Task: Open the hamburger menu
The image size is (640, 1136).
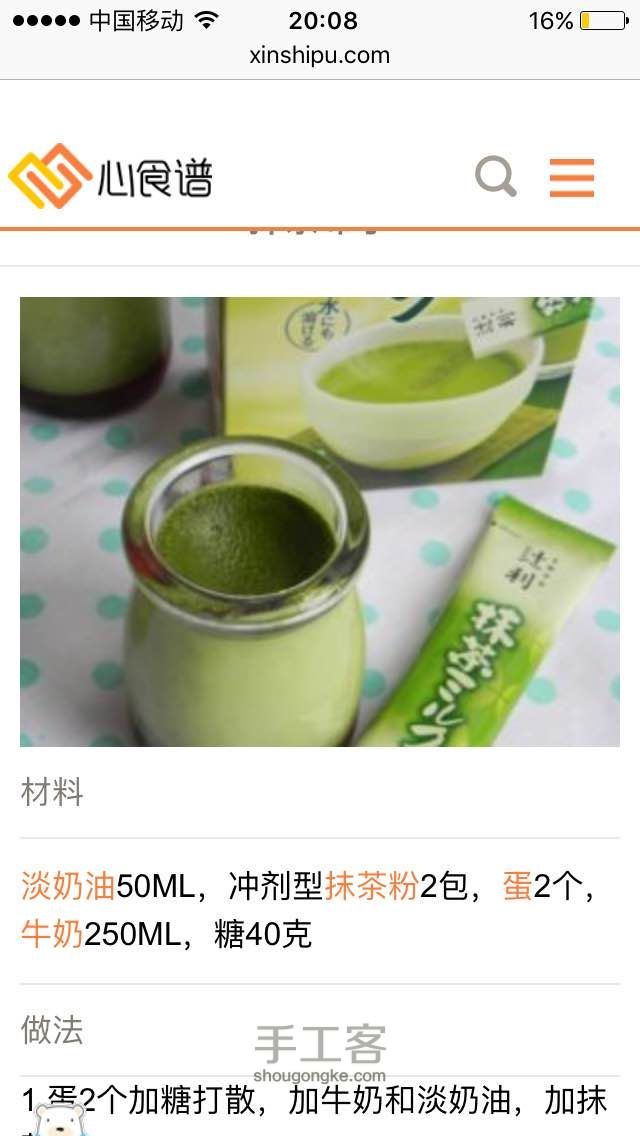Action: tap(572, 178)
